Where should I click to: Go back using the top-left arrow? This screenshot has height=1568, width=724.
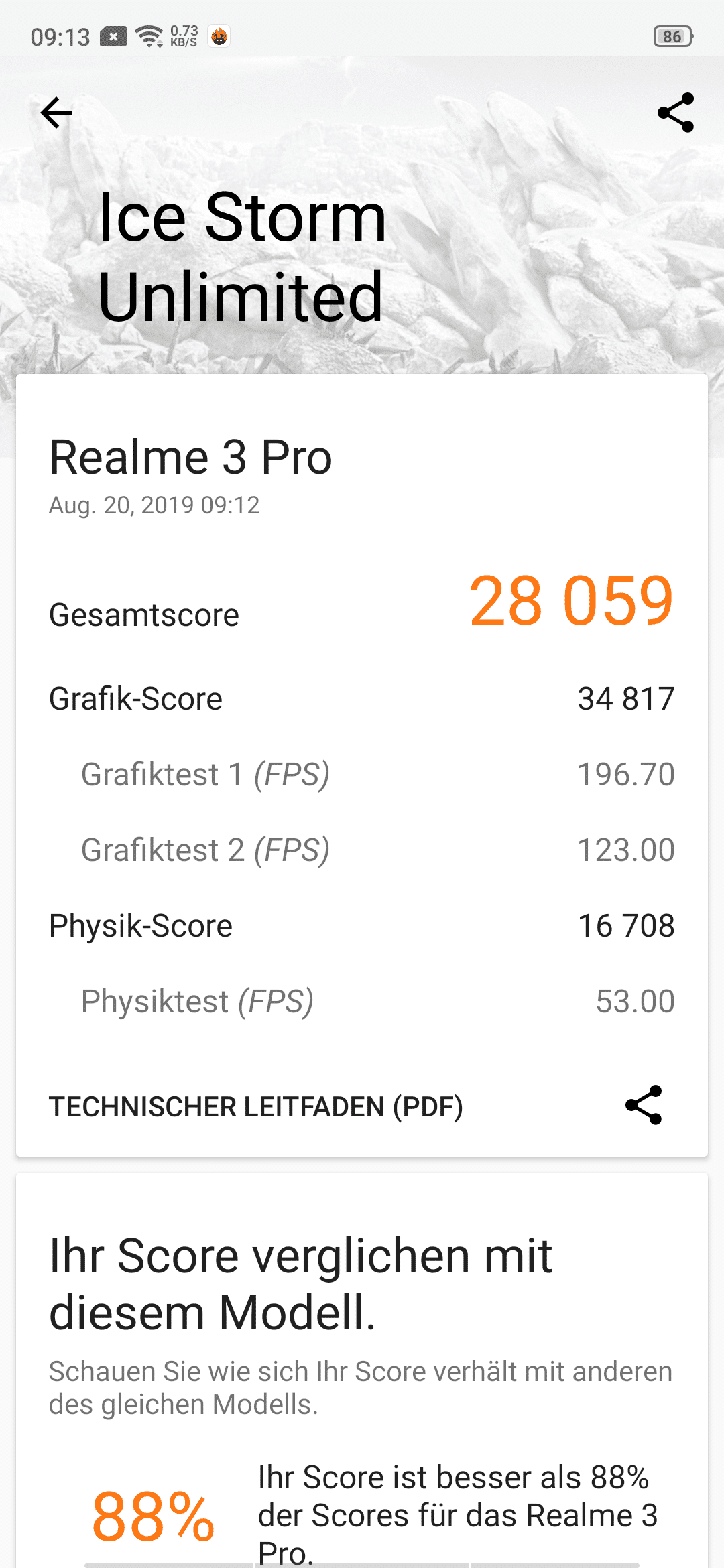(x=56, y=113)
